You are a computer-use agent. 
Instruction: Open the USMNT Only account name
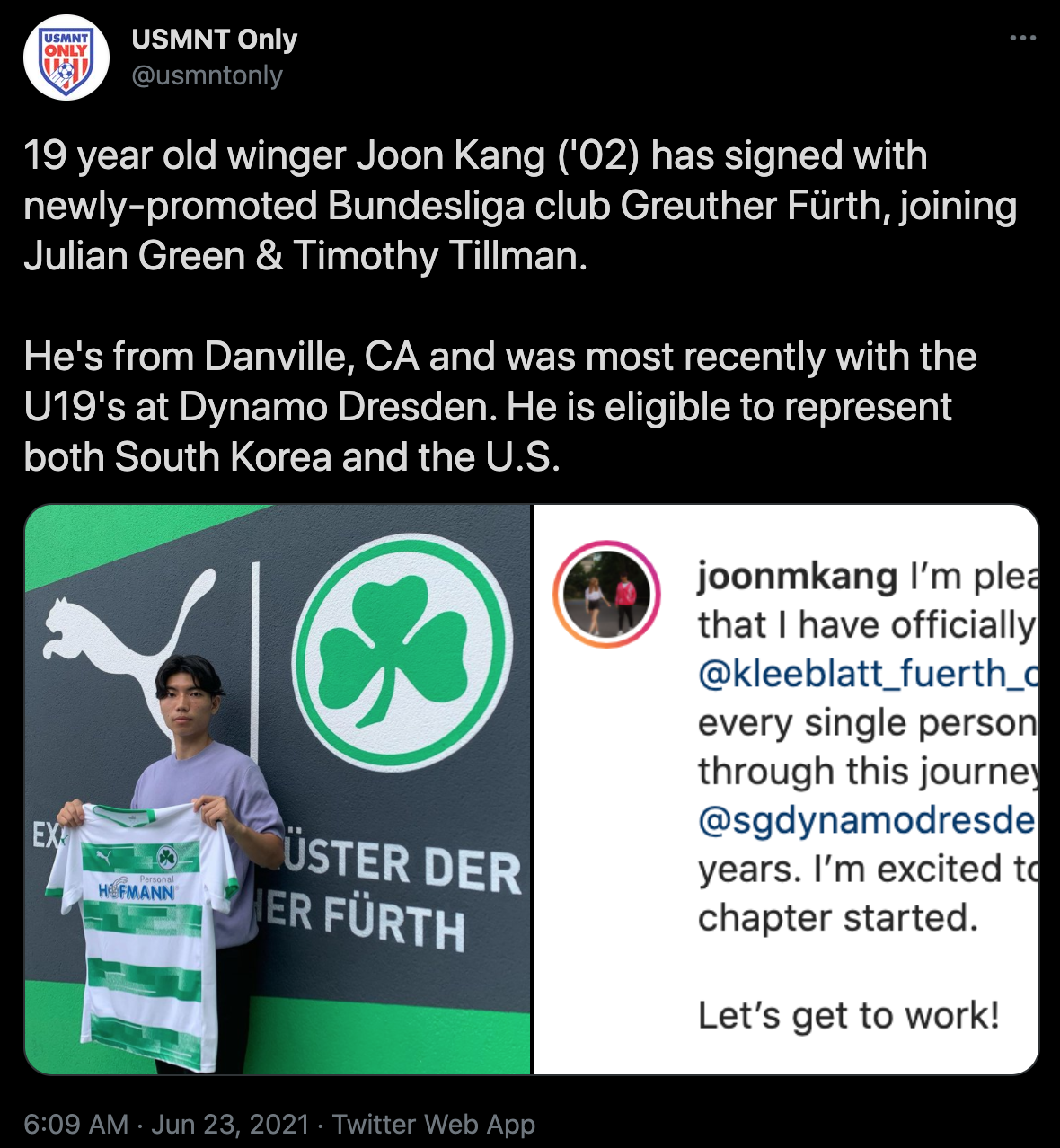click(x=214, y=40)
